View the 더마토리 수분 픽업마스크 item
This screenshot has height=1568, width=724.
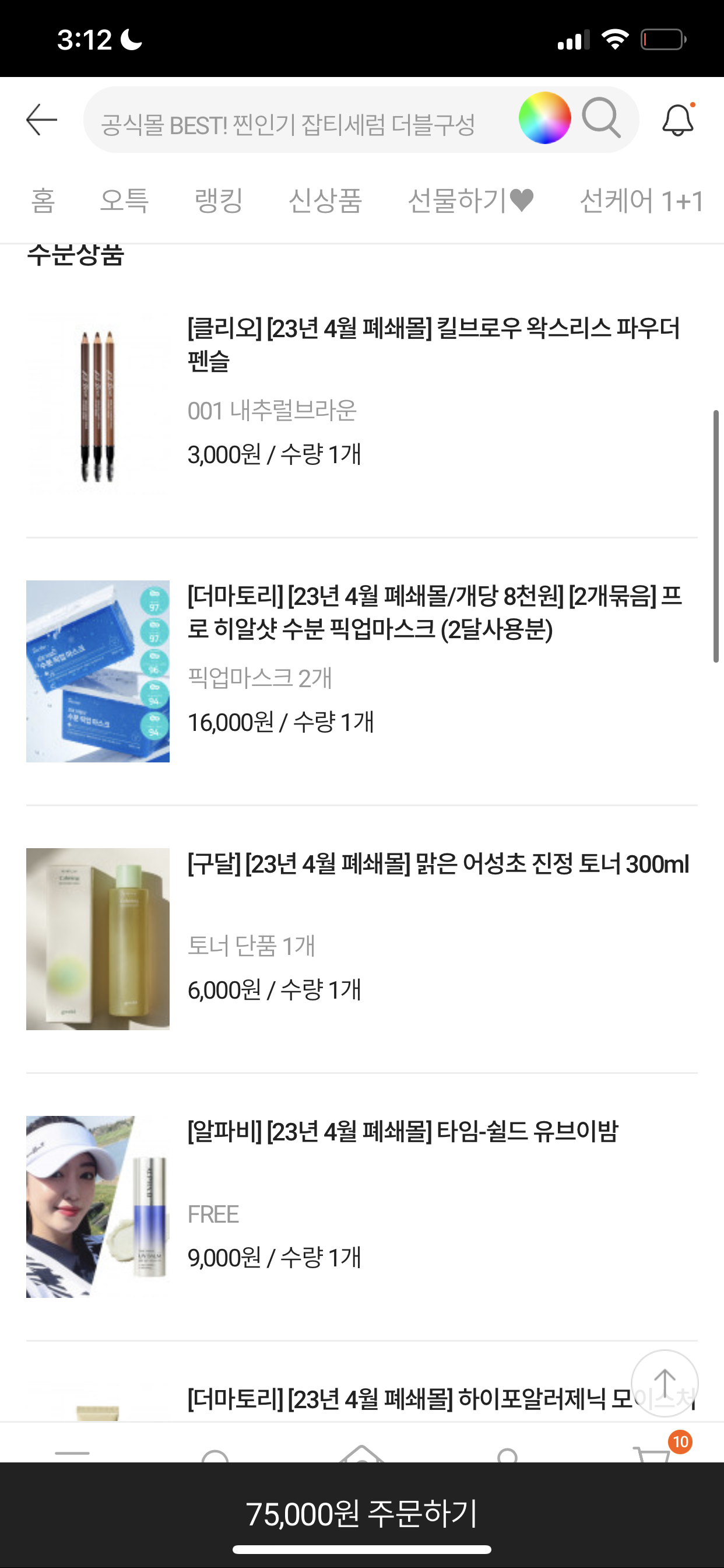(434, 612)
